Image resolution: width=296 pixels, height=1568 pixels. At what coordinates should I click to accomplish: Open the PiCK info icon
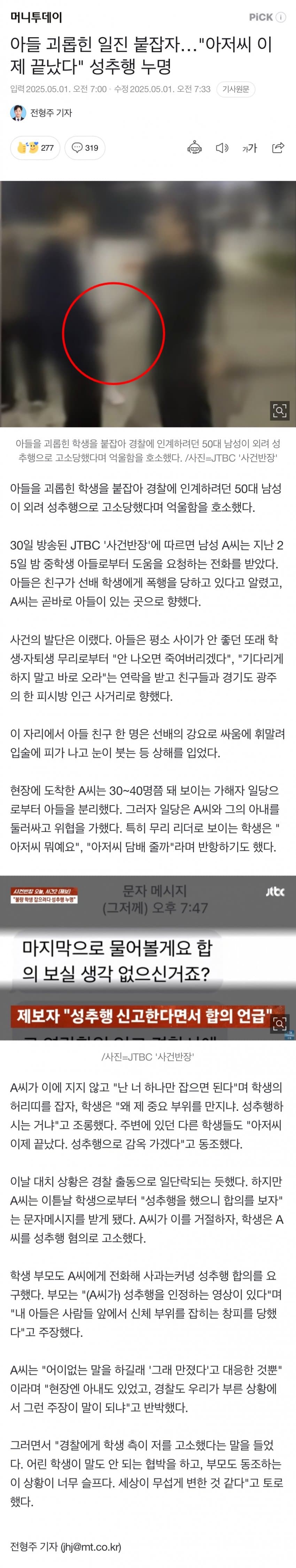(281, 17)
